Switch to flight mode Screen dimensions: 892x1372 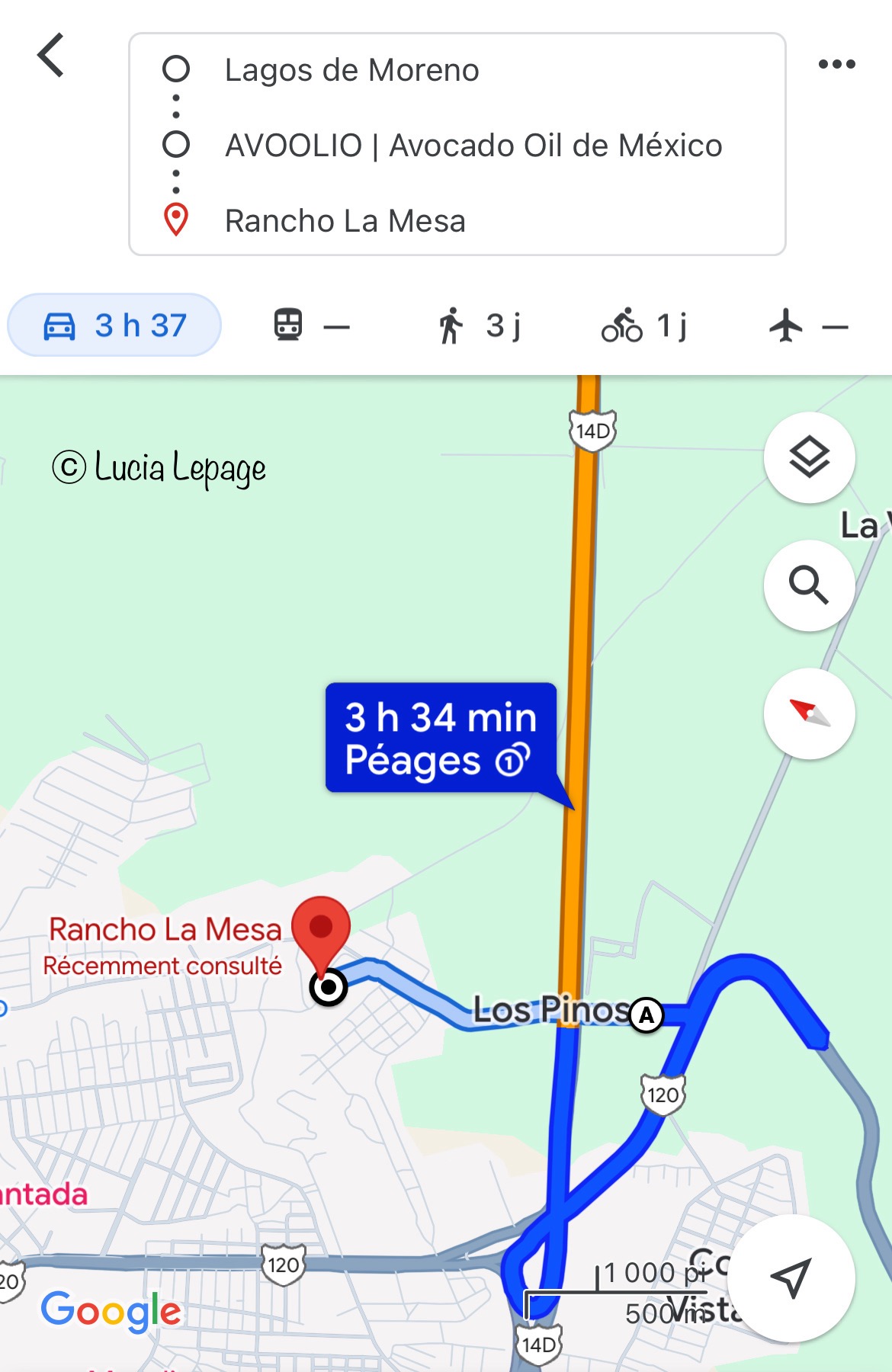click(x=807, y=325)
